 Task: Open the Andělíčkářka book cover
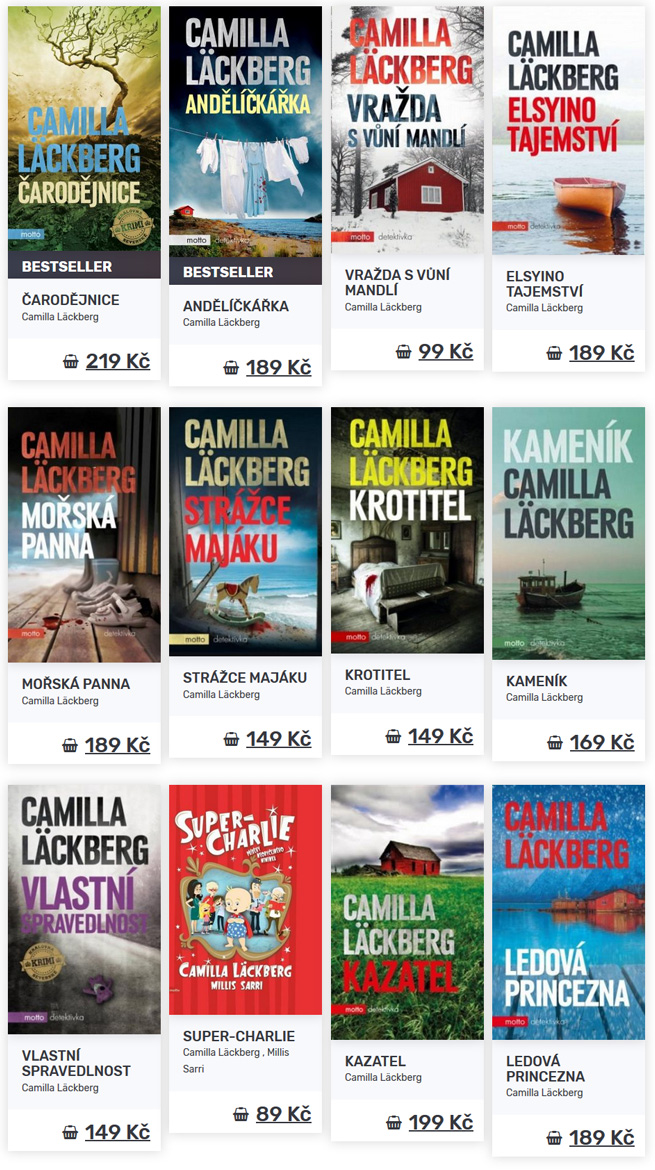pyautogui.click(x=245, y=132)
